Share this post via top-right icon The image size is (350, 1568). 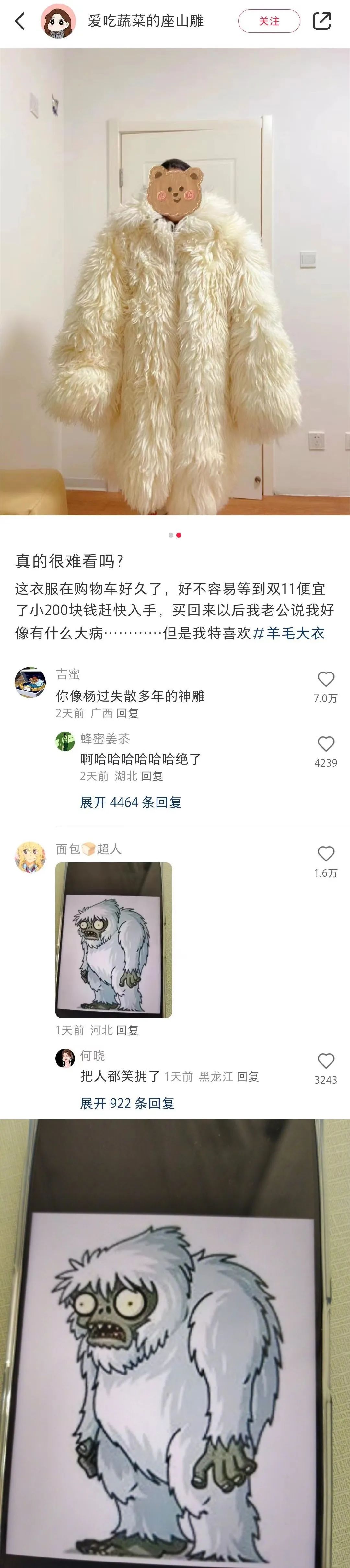tap(321, 21)
